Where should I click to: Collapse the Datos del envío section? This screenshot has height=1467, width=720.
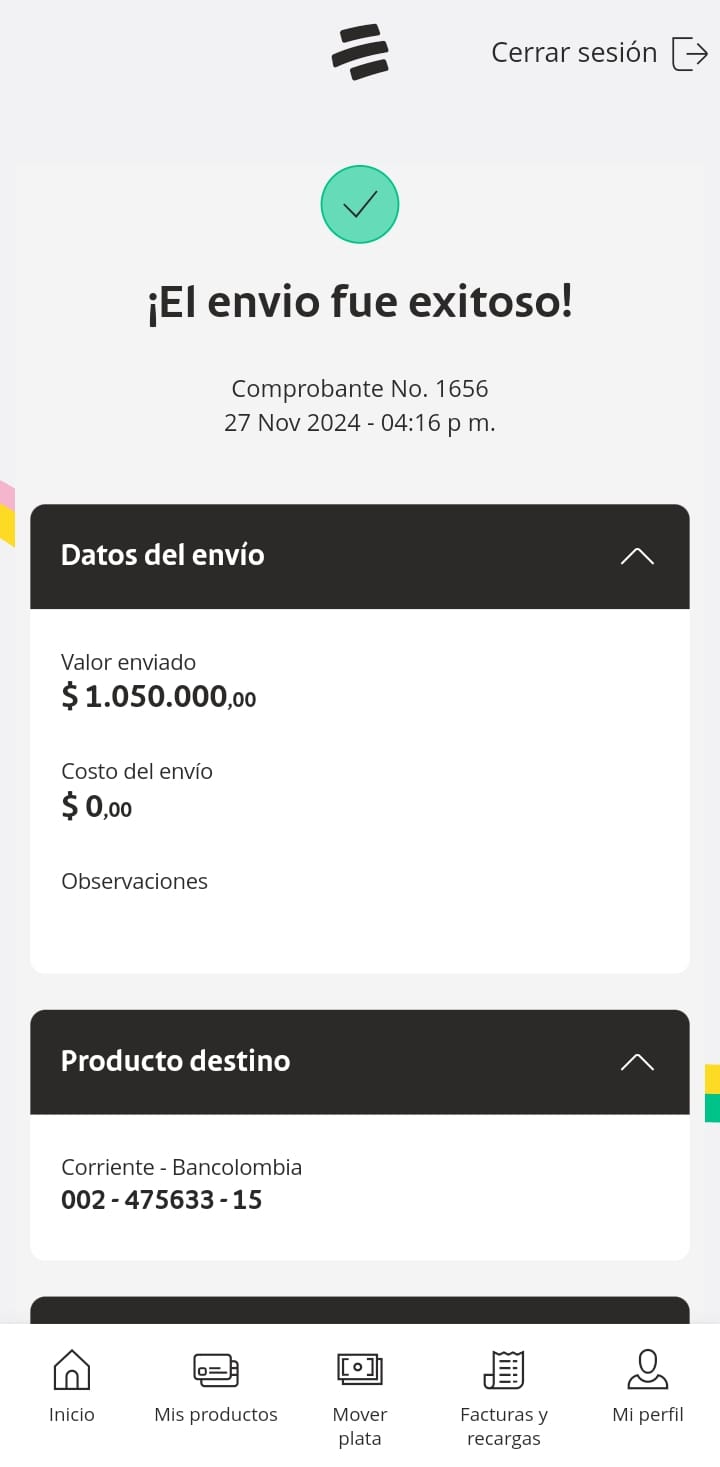(637, 557)
